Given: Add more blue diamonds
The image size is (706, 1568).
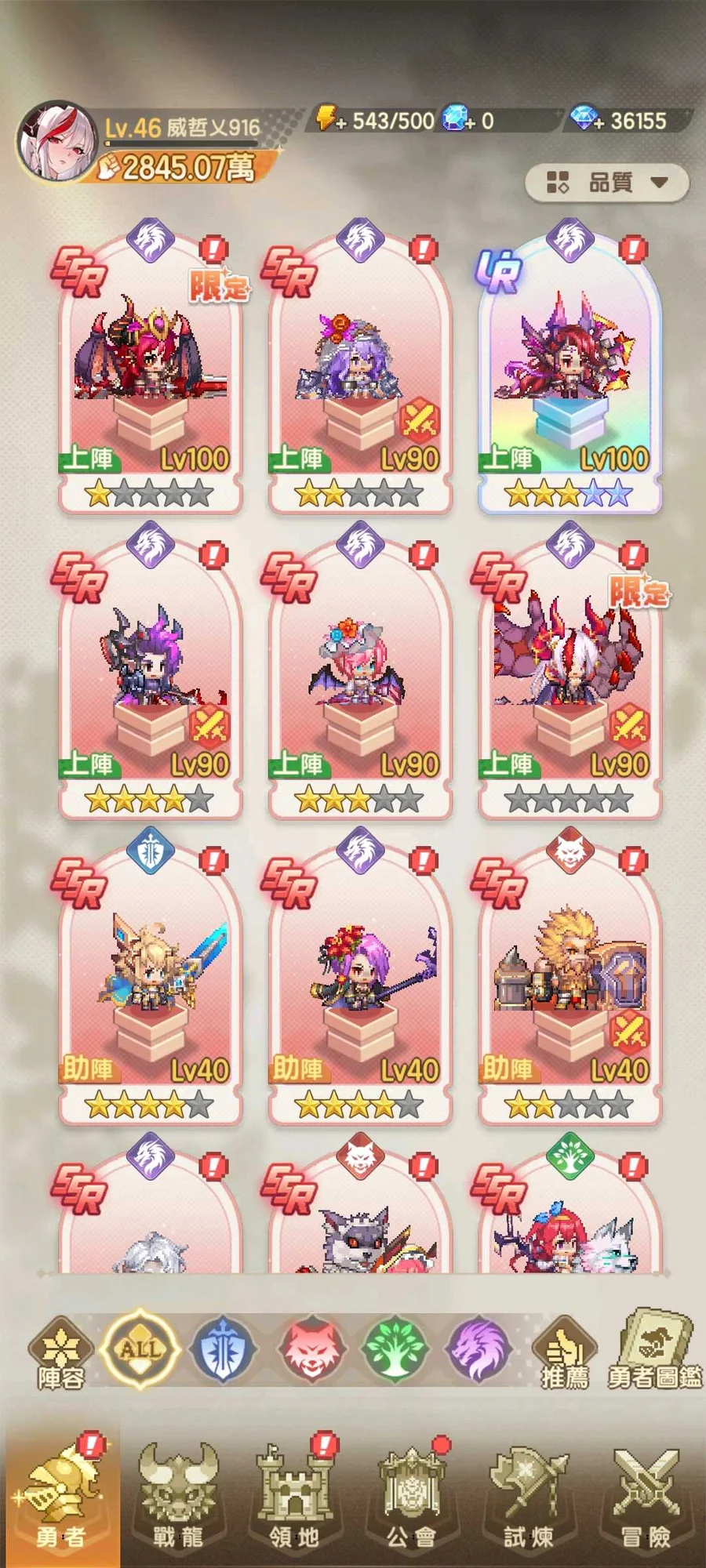Looking at the screenshot, I should (x=586, y=119).
